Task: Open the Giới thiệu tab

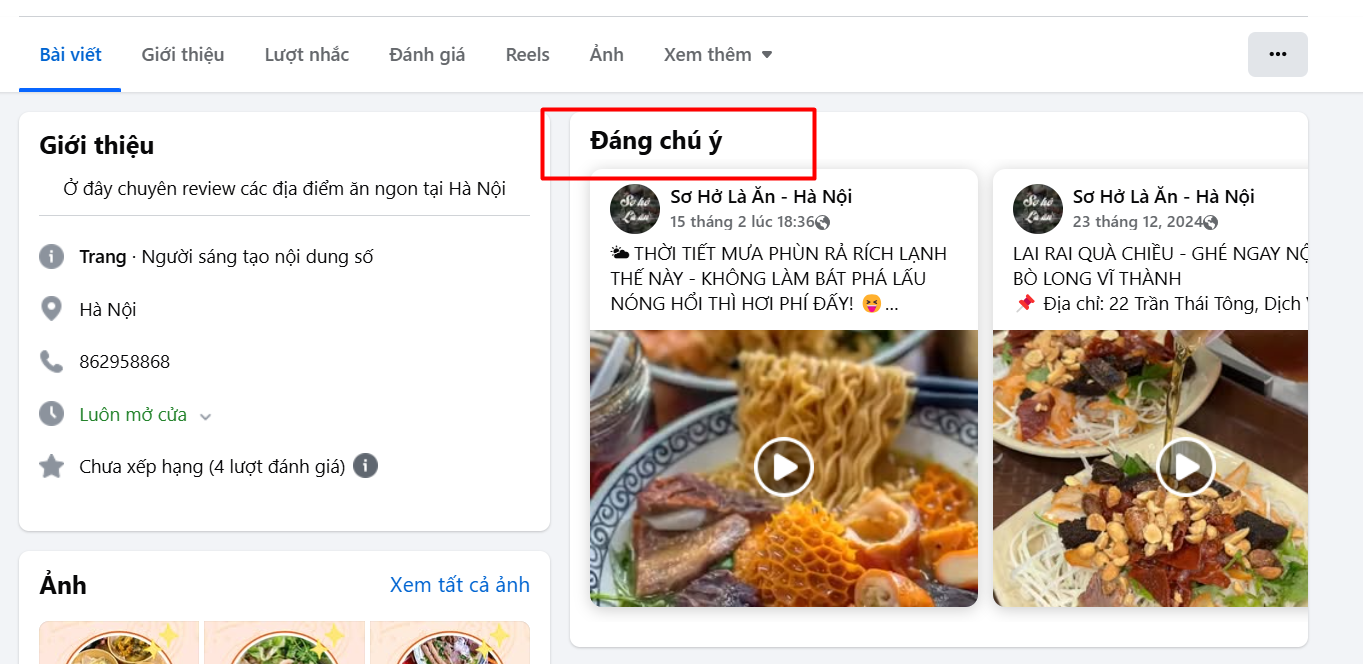Action: (x=183, y=55)
